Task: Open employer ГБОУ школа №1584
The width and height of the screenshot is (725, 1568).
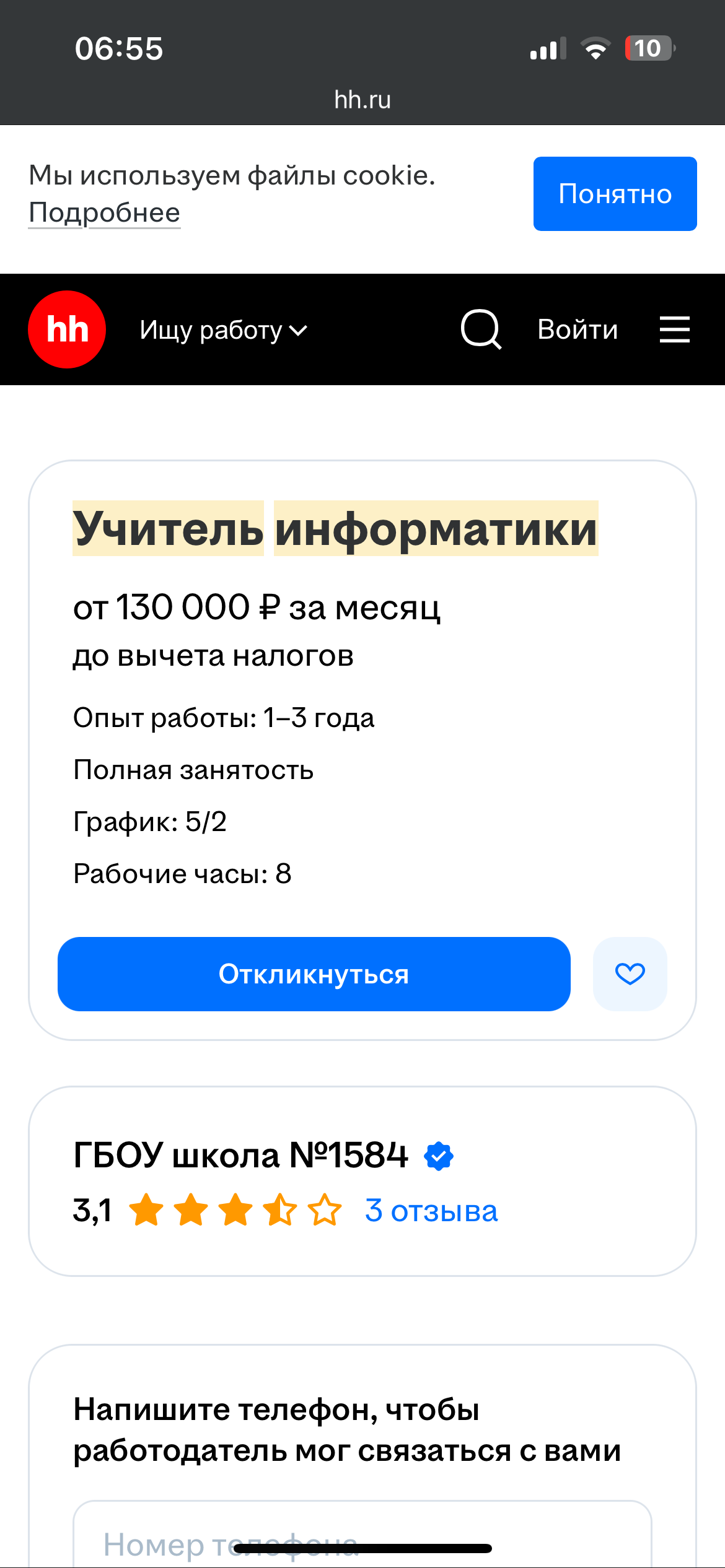Action: click(x=240, y=1155)
